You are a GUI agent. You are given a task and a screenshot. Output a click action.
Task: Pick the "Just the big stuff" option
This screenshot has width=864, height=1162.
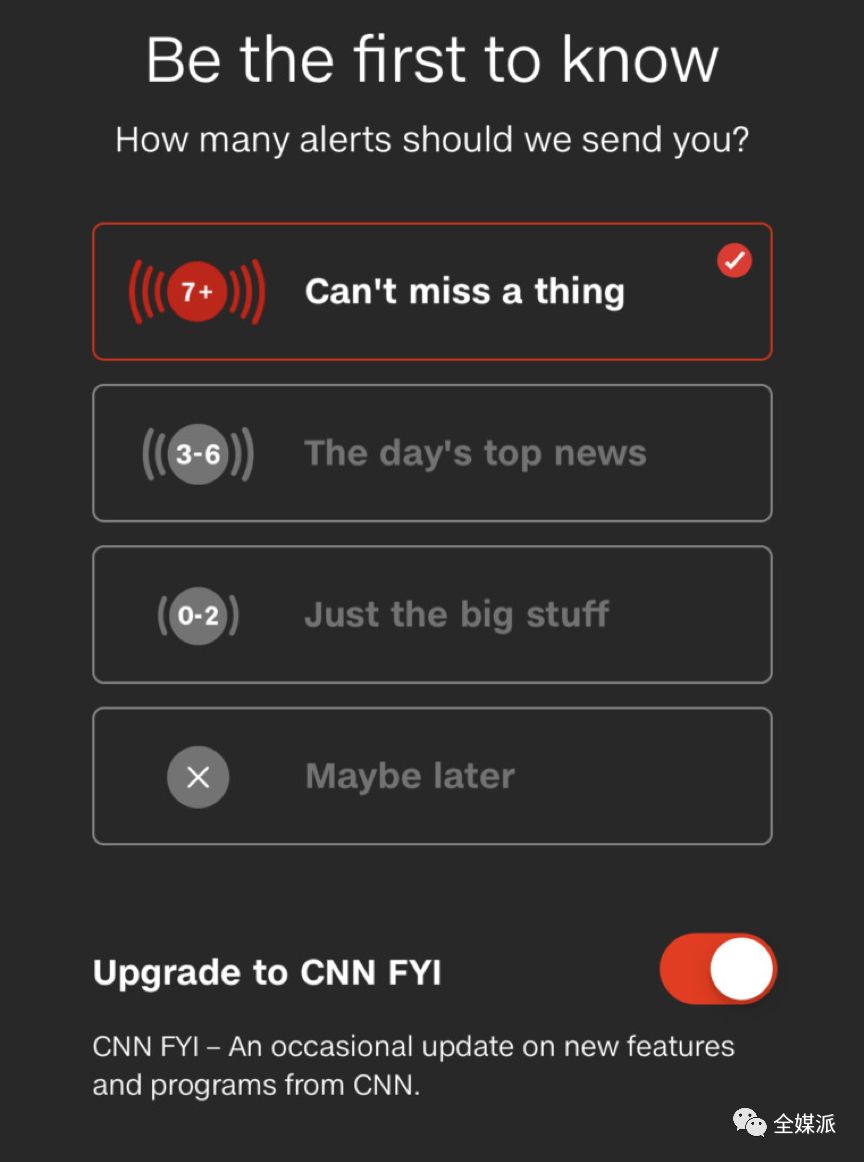(x=432, y=614)
